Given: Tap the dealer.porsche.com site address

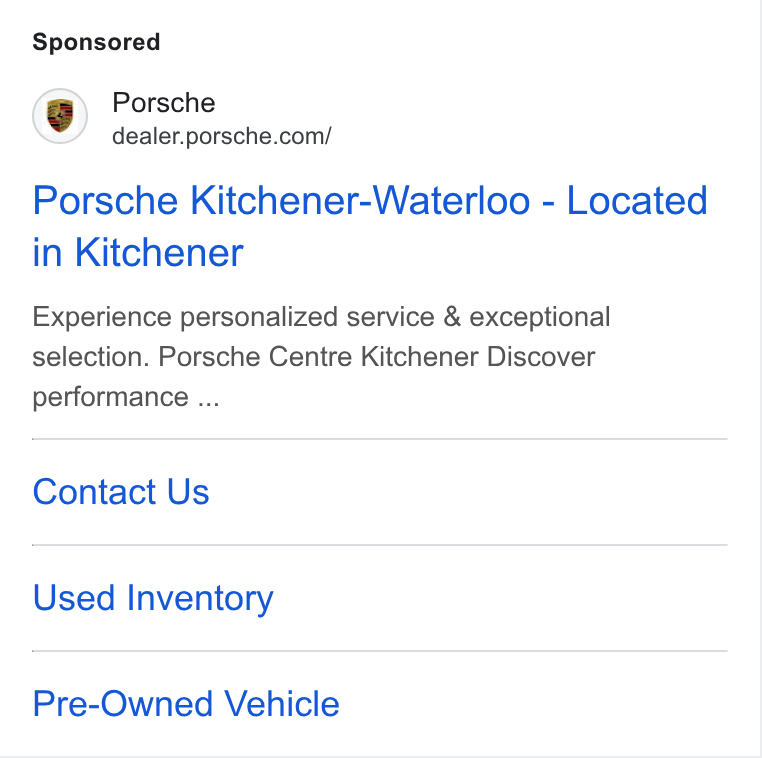Looking at the screenshot, I should (222, 136).
